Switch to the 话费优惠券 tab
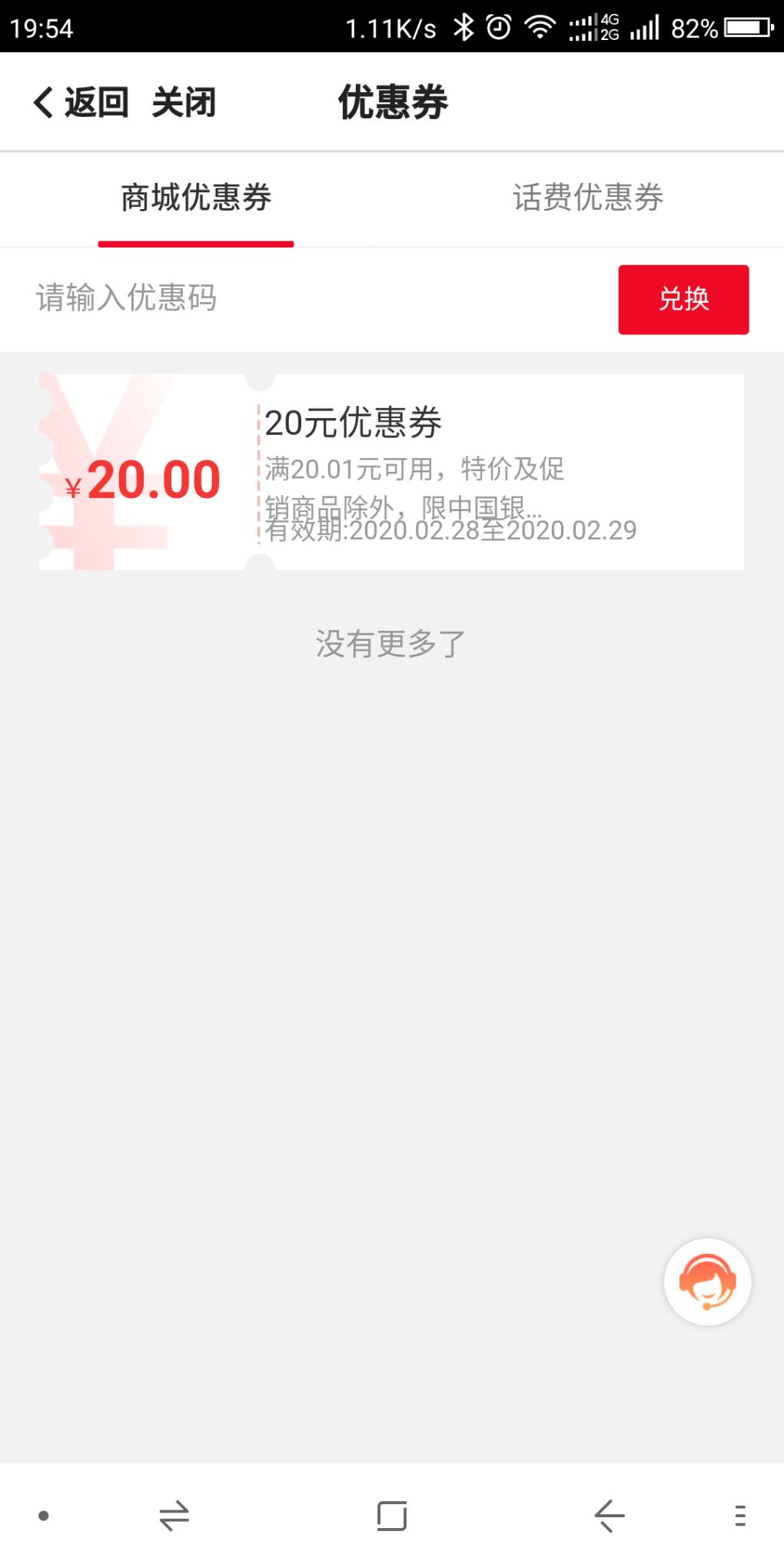Viewport: 784px width, 1568px height. pyautogui.click(x=588, y=198)
